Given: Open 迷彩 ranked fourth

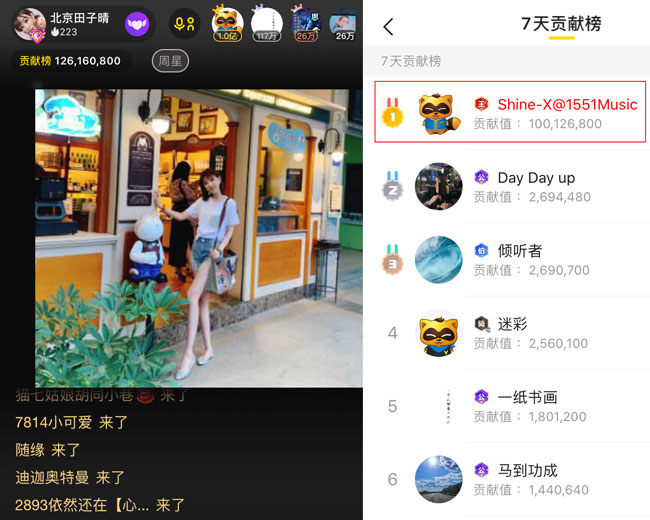Looking at the screenshot, I should click(x=511, y=333).
